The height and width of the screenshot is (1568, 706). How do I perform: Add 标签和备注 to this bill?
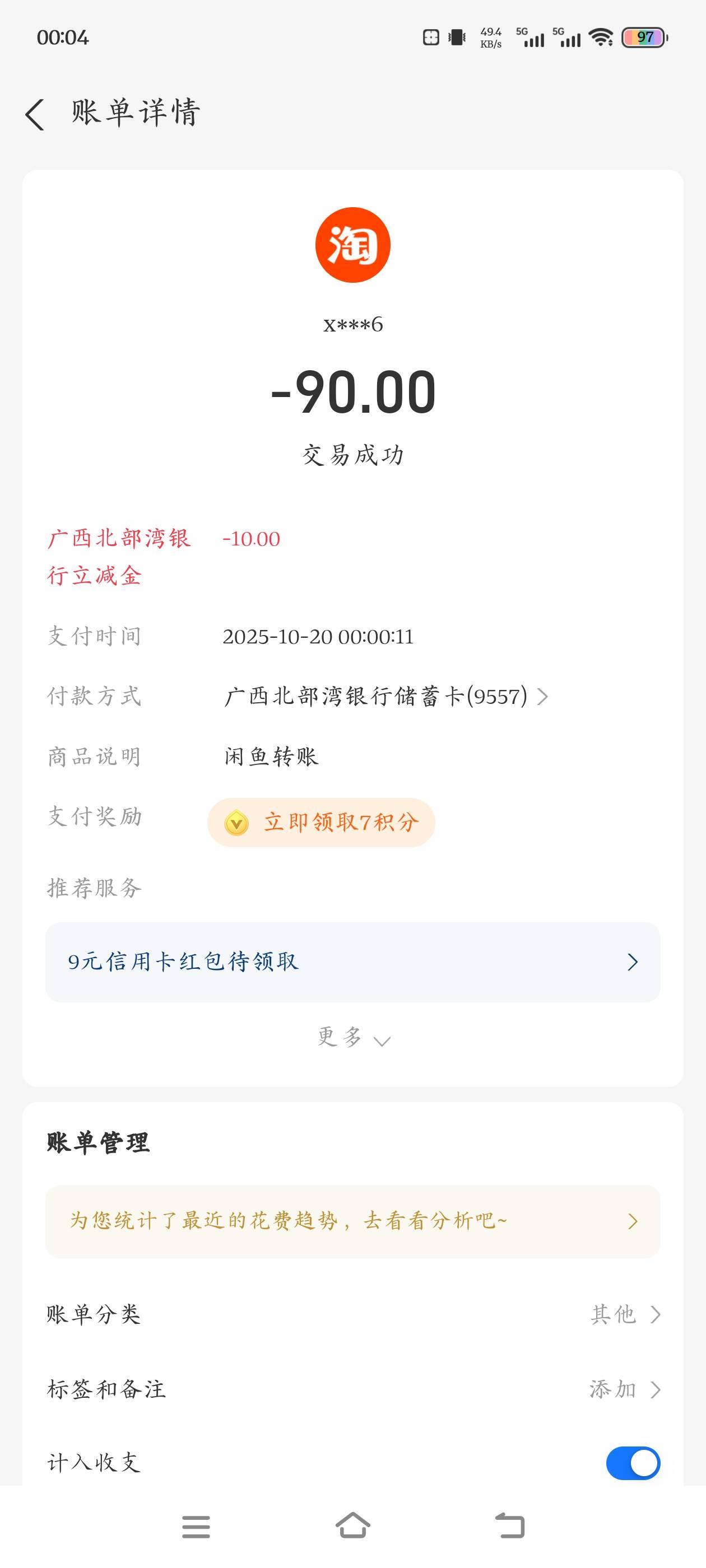(x=625, y=1390)
